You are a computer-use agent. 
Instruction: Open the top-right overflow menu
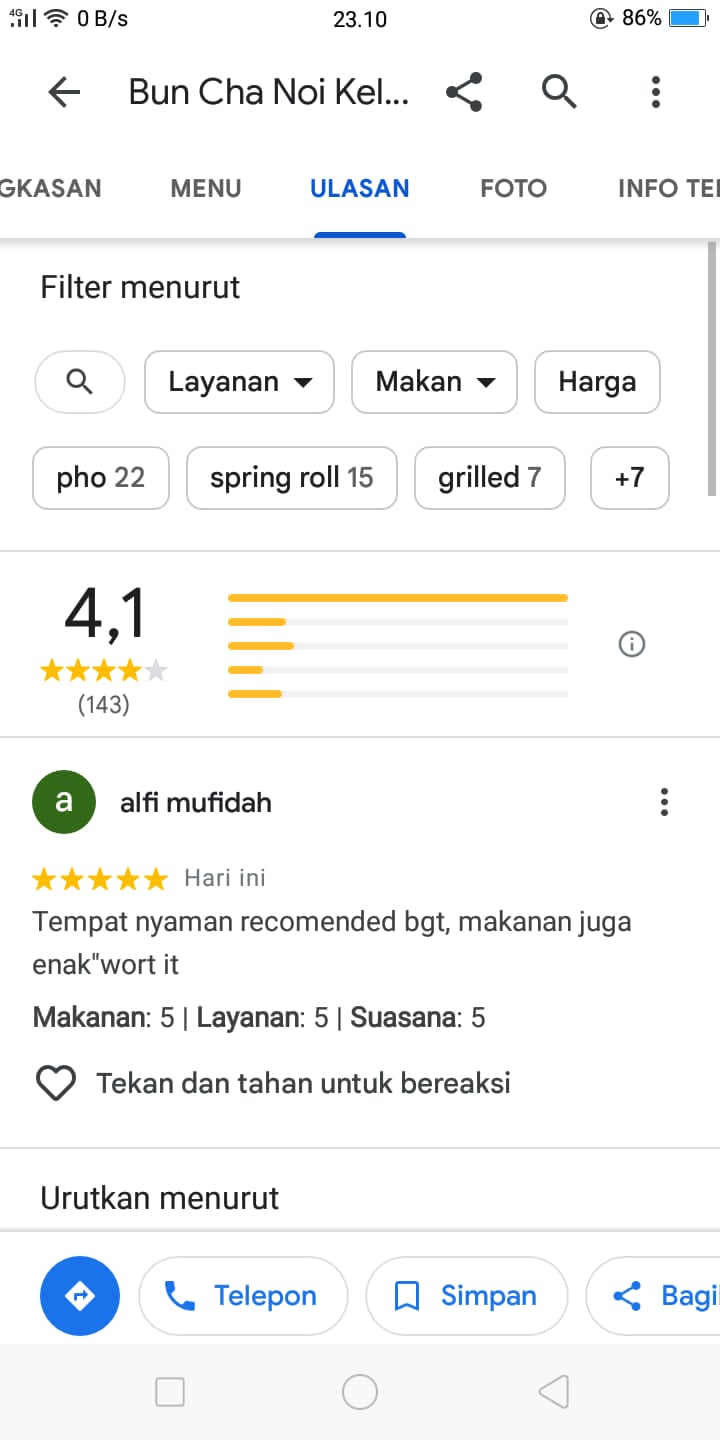pyautogui.click(x=656, y=92)
